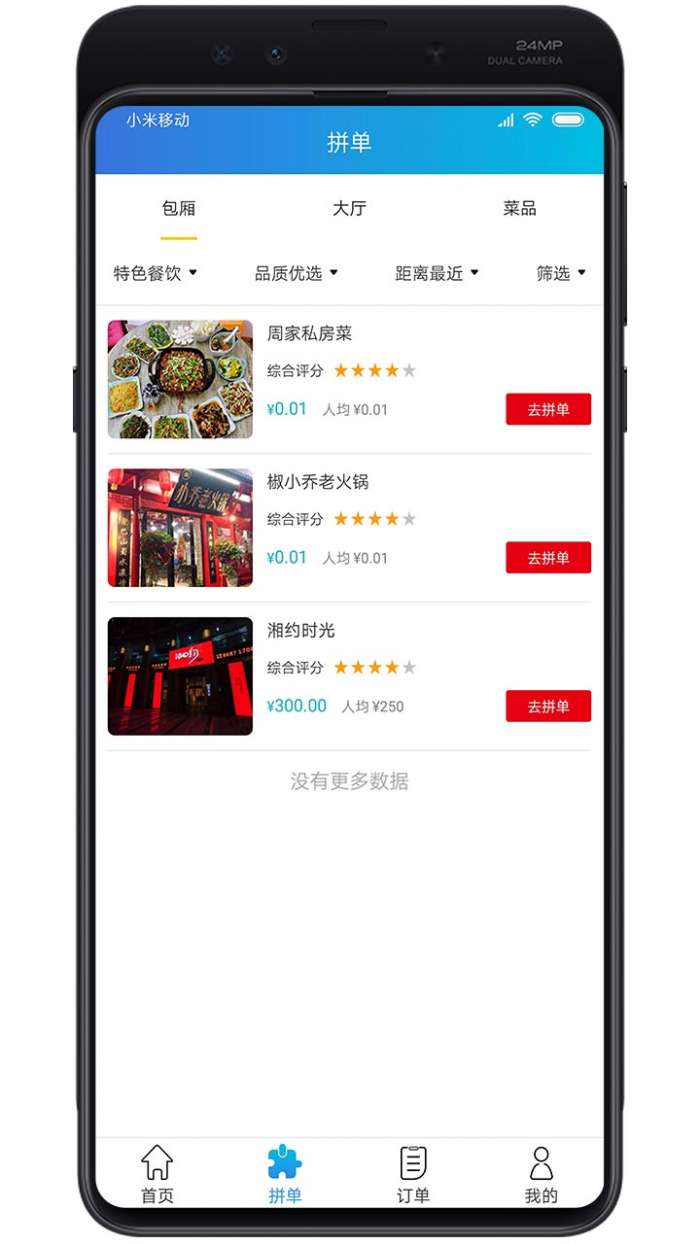Open the 椒小乔老火锅 restaurant photo
The width and height of the screenshot is (700, 1244).
[x=180, y=527]
